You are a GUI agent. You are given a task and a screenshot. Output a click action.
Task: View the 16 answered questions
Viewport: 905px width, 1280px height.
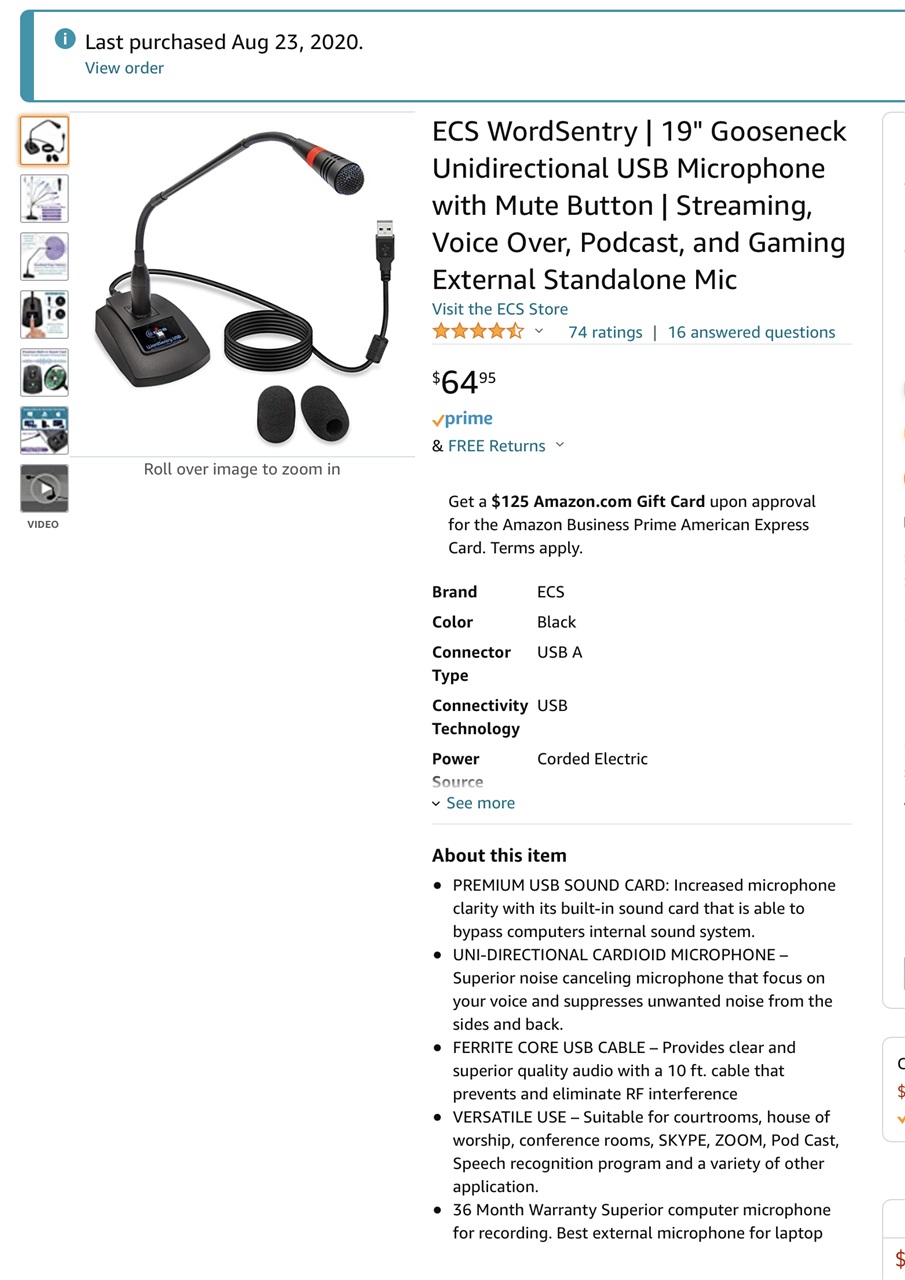coord(751,332)
